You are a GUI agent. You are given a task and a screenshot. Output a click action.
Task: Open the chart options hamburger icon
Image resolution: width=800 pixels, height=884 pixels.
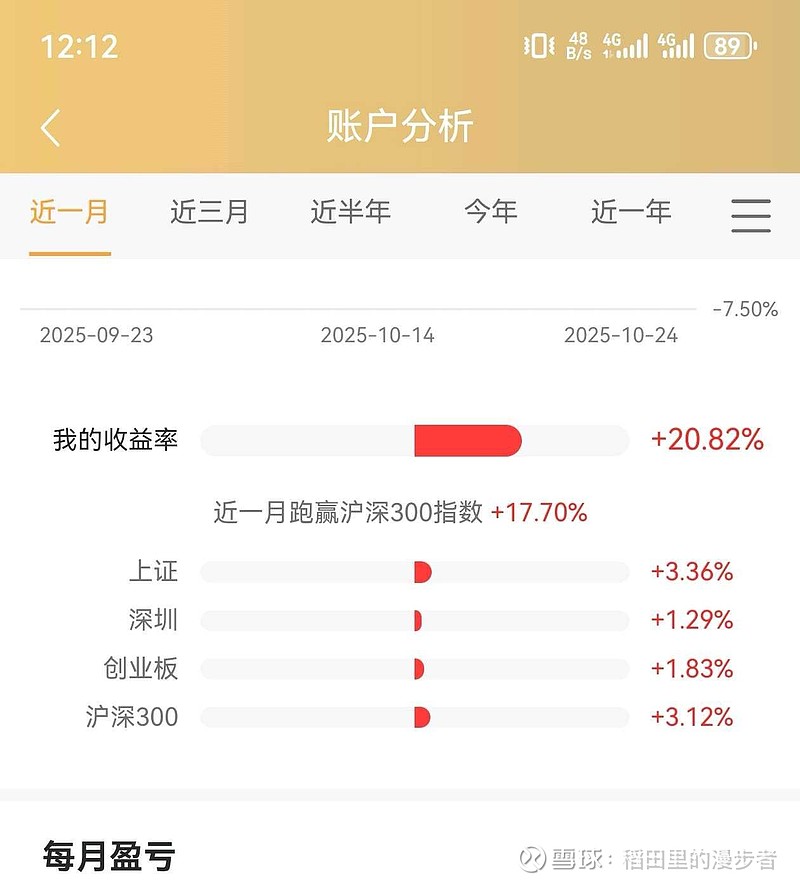[x=751, y=217]
